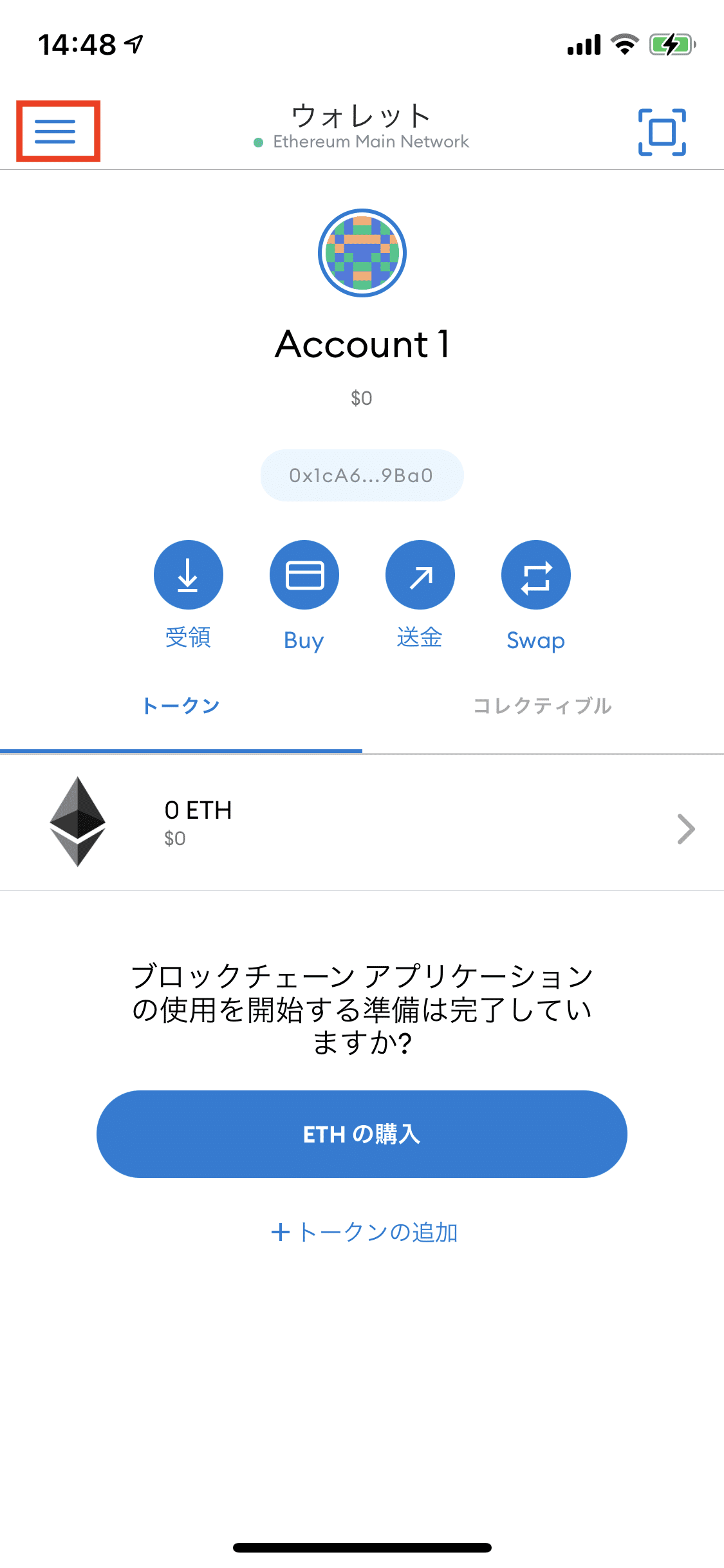The height and width of the screenshot is (1568, 724).
Task: Switch to the トークン tab
Action: (181, 706)
